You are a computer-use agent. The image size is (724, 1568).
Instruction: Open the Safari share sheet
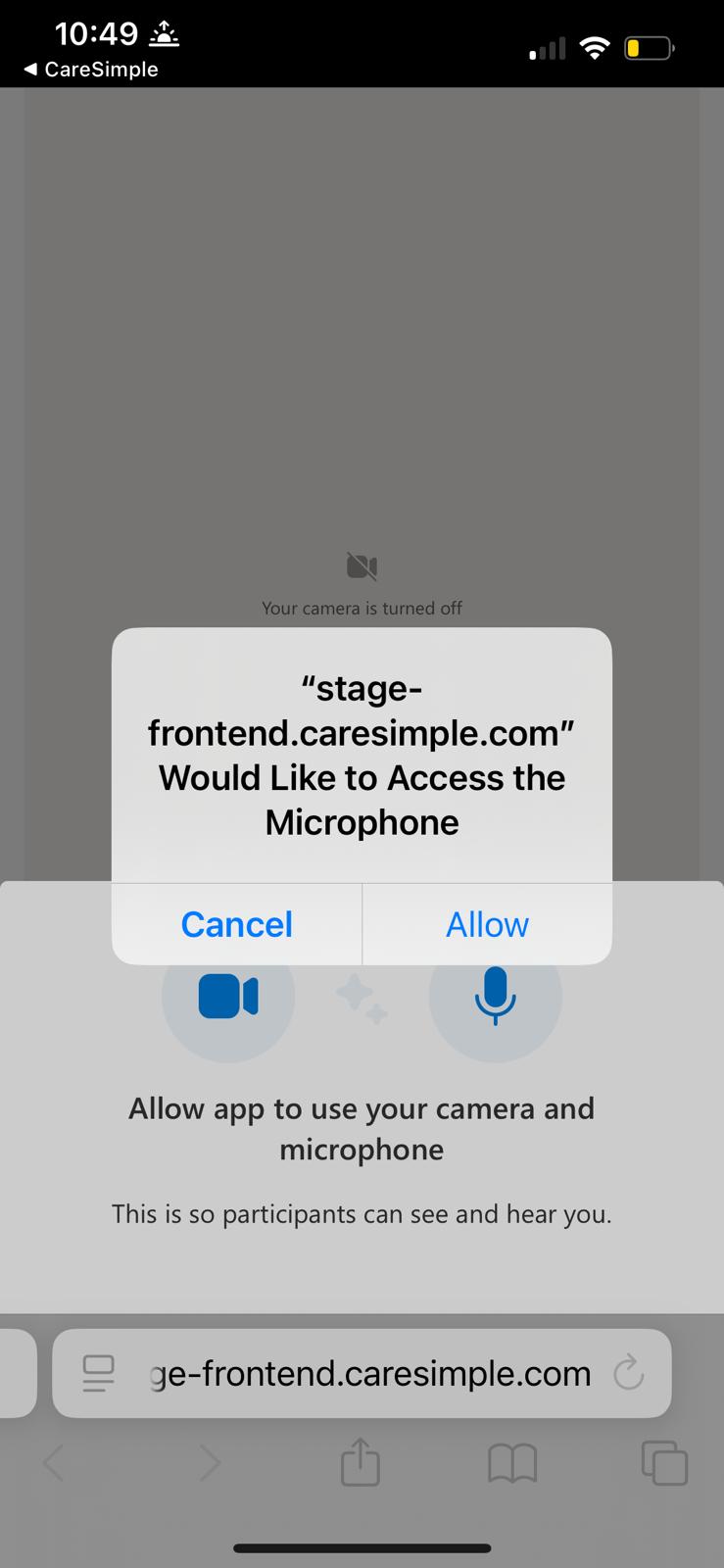[x=360, y=1462]
